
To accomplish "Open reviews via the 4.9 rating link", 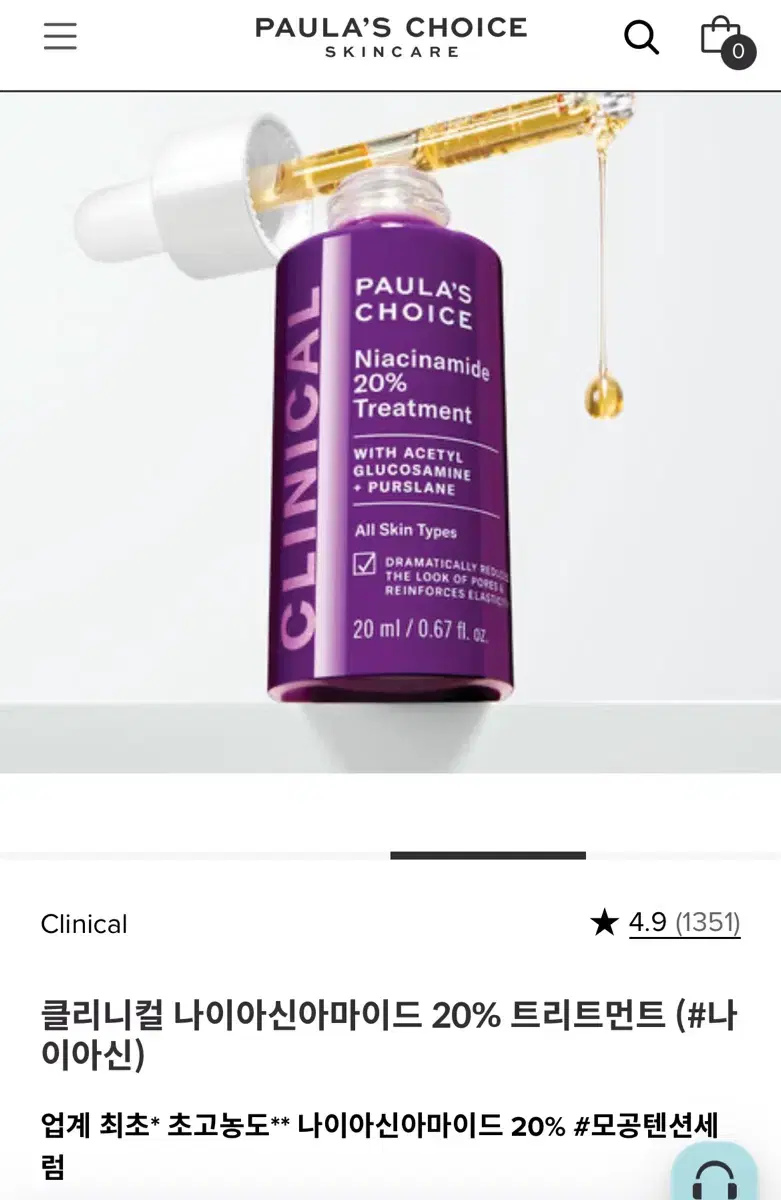I will click(650, 923).
